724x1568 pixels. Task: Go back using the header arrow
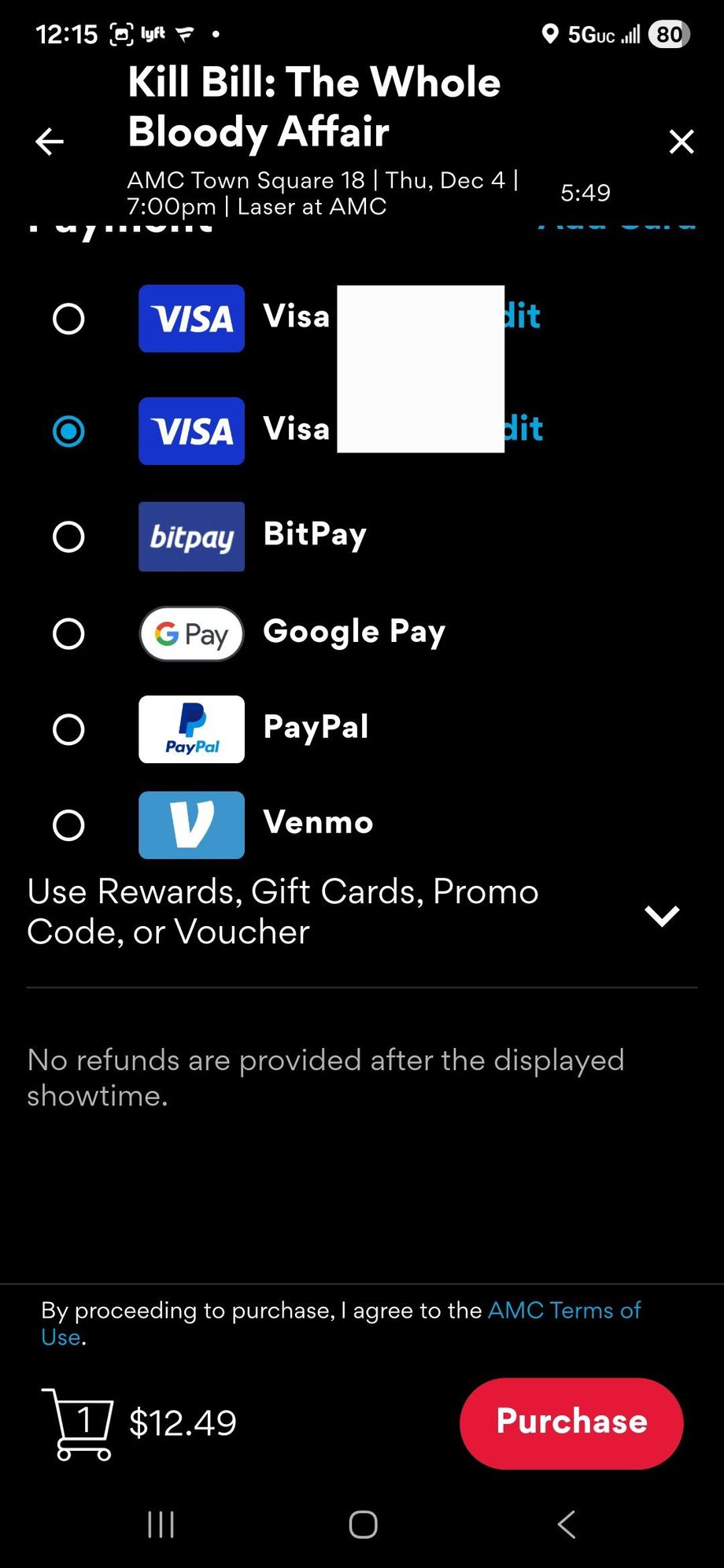pyautogui.click(x=50, y=142)
